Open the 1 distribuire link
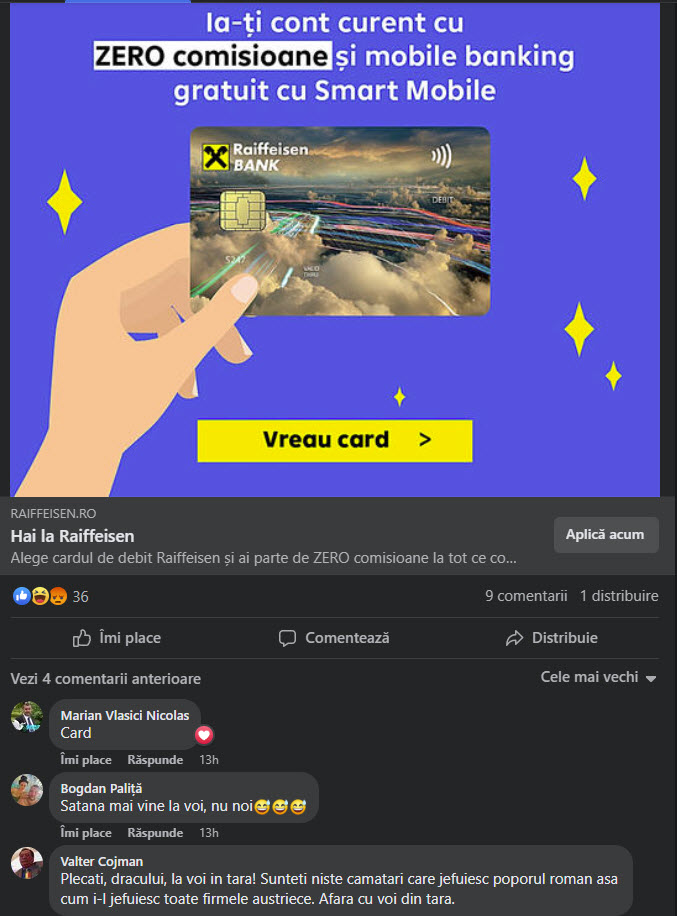677x916 pixels. click(619, 596)
